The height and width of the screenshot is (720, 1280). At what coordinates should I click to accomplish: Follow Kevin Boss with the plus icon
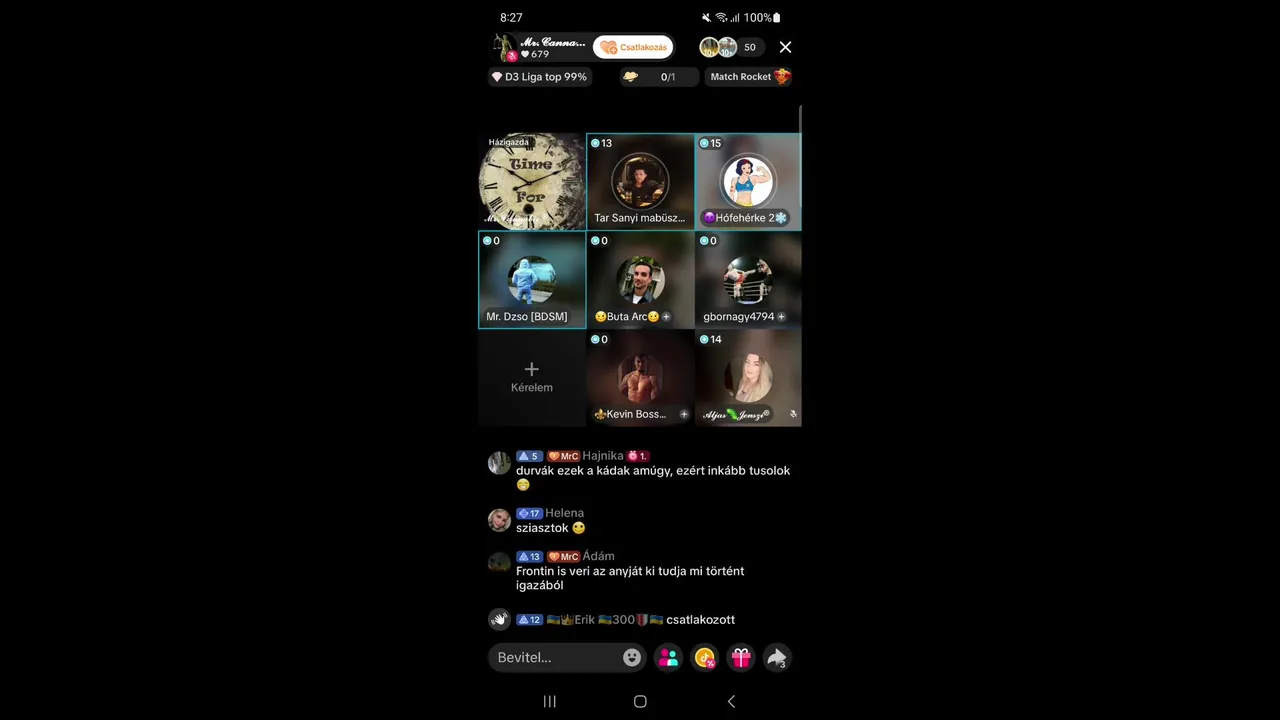point(684,414)
